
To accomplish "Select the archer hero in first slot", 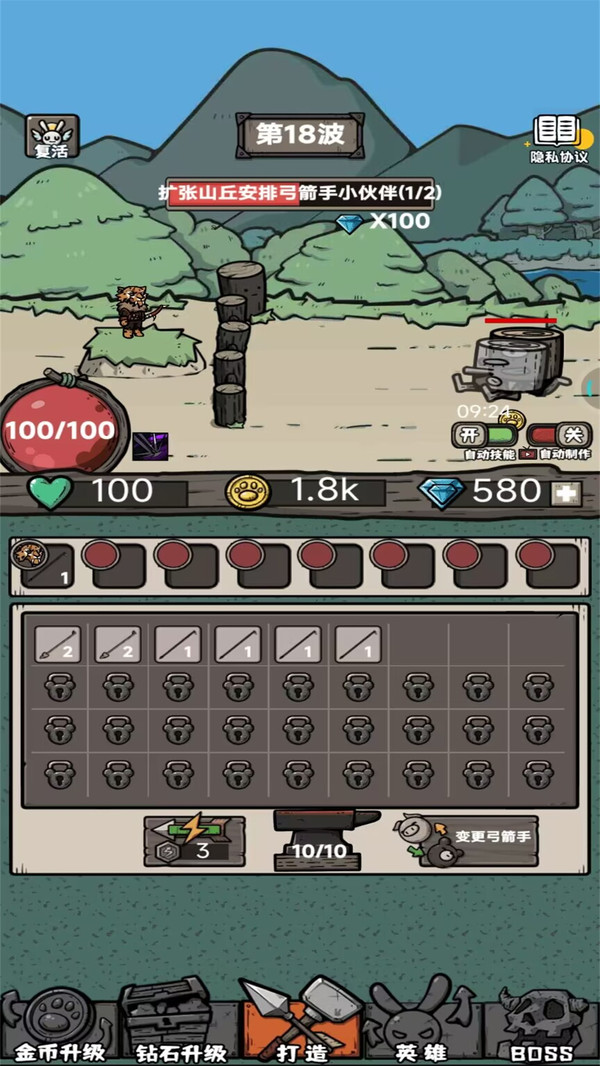I will coord(42,564).
